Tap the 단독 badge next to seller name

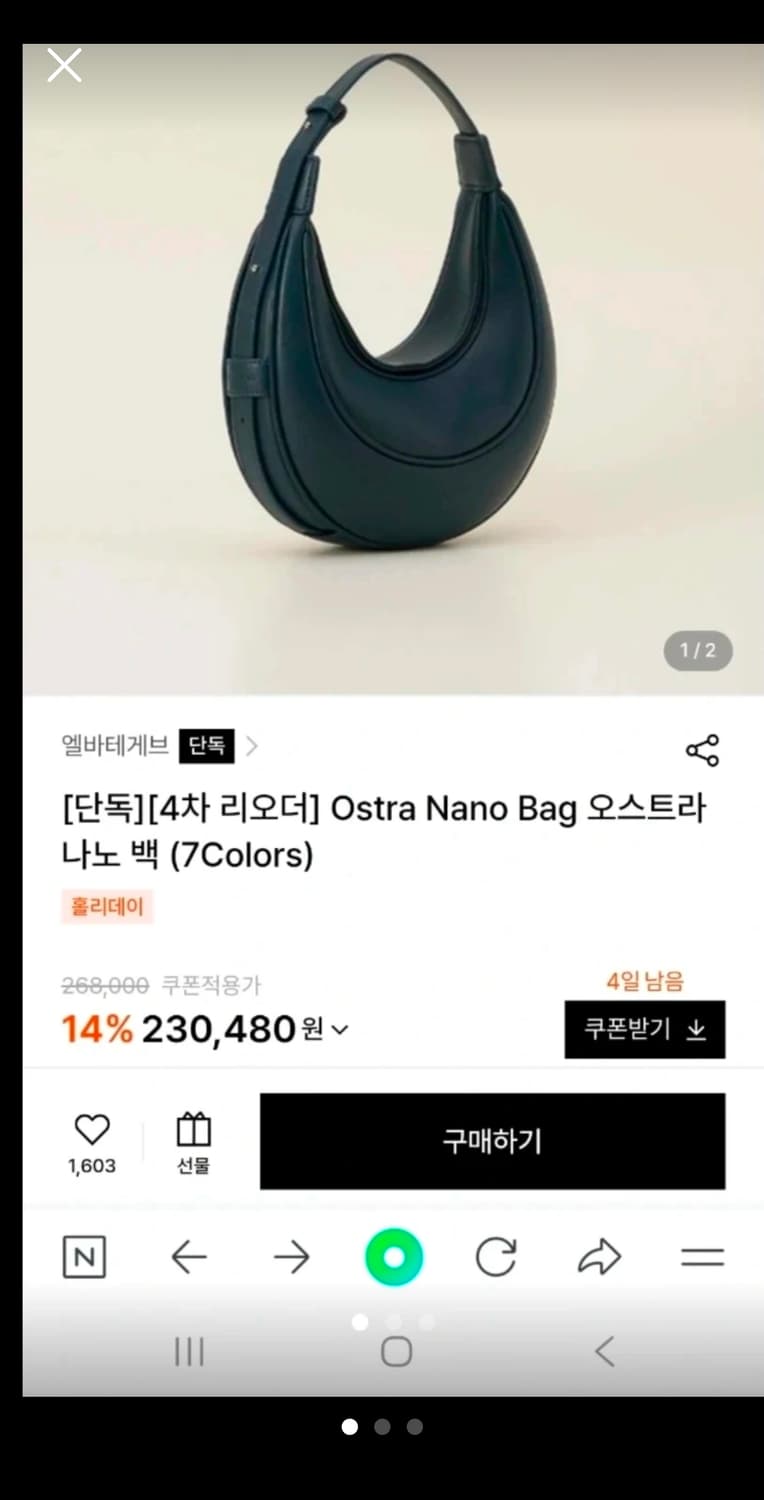click(207, 746)
